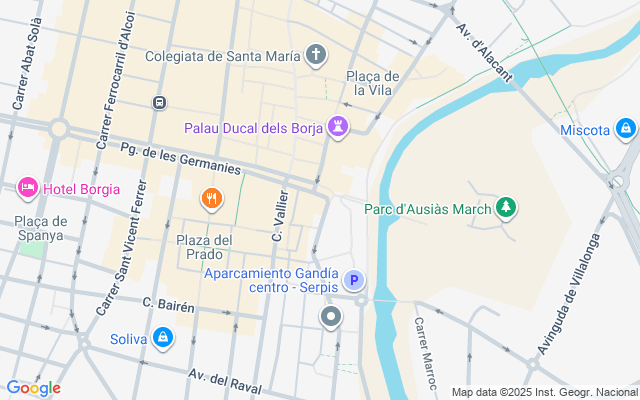Tap the train station icon on Carrer Ferrocarril d'Alcoi
This screenshot has height=400, width=640.
tap(159, 102)
